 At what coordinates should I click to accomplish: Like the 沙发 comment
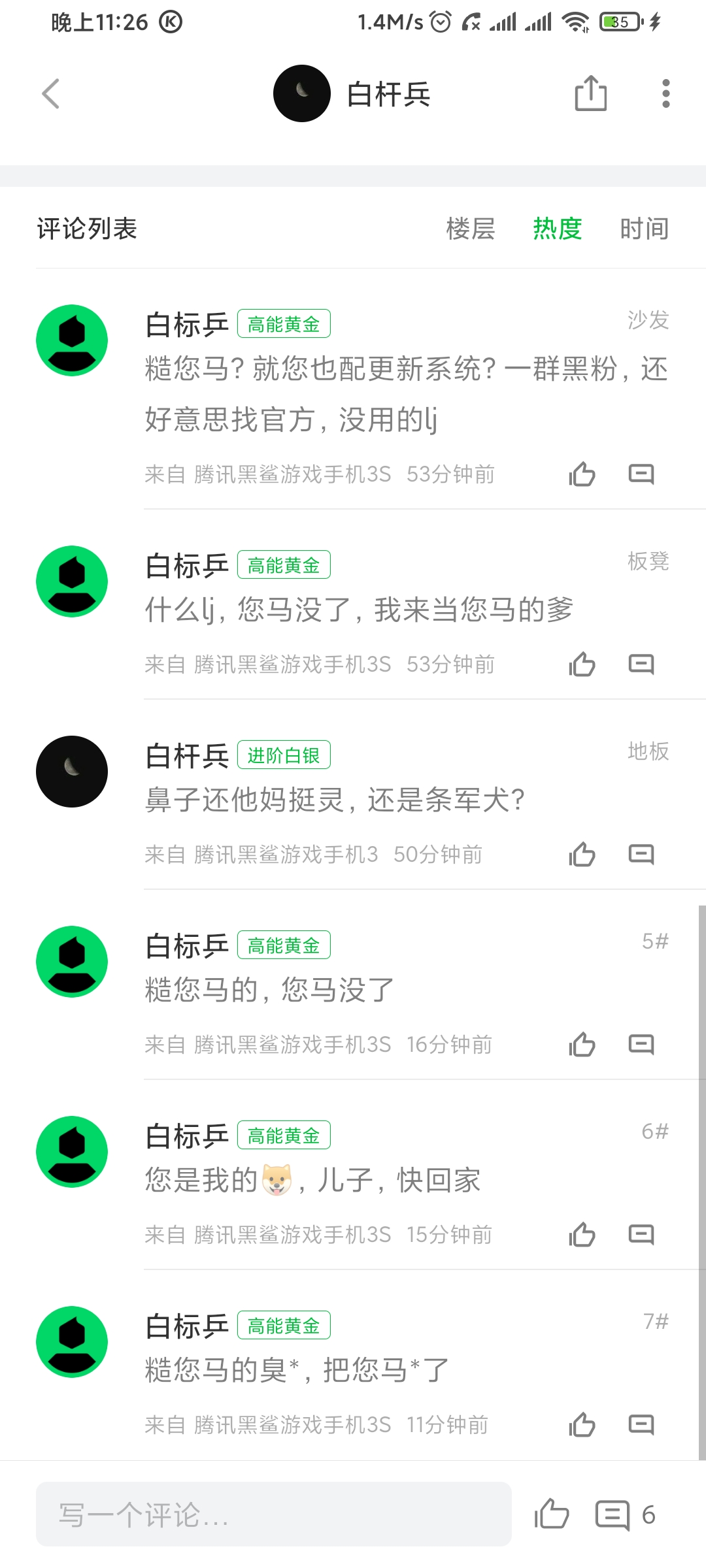point(582,474)
